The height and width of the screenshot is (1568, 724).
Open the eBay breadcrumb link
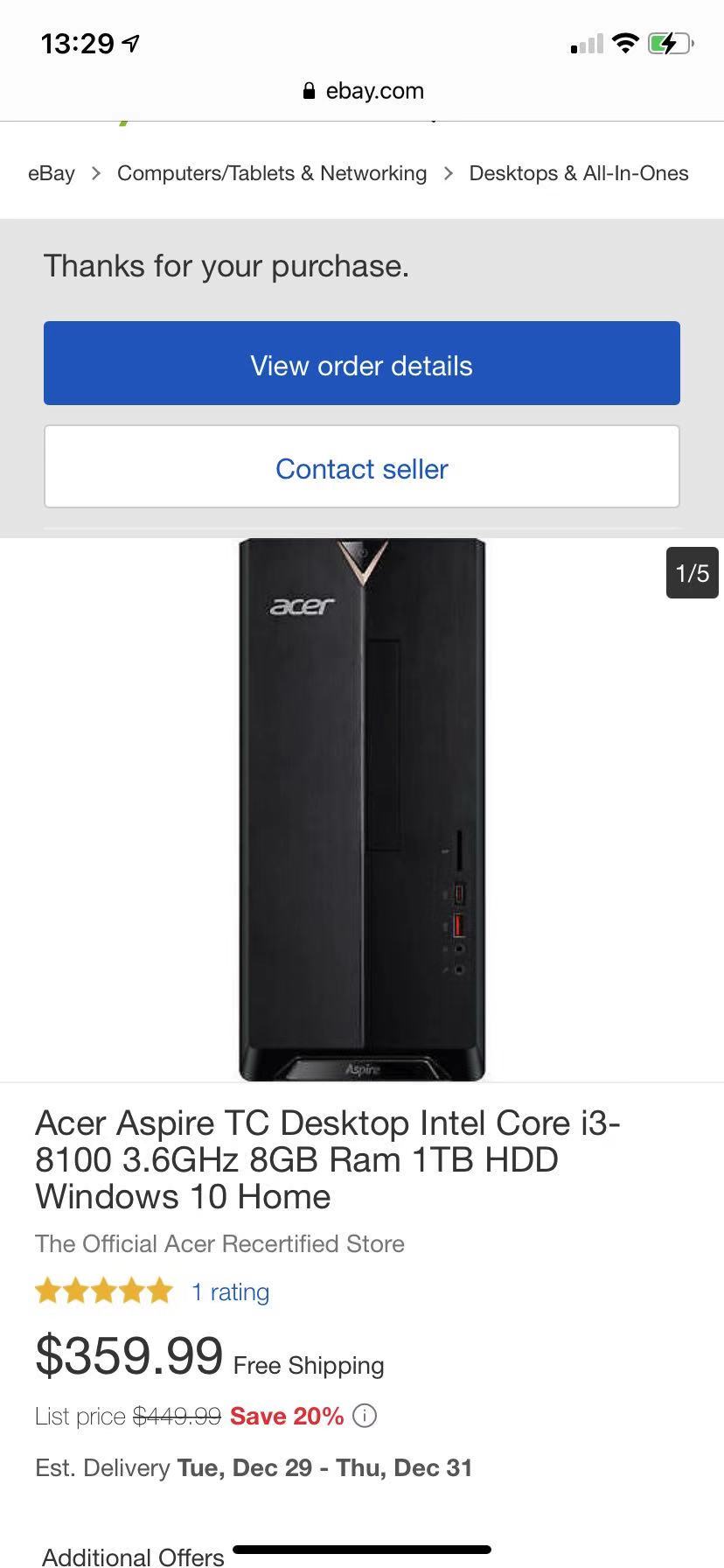tap(52, 173)
